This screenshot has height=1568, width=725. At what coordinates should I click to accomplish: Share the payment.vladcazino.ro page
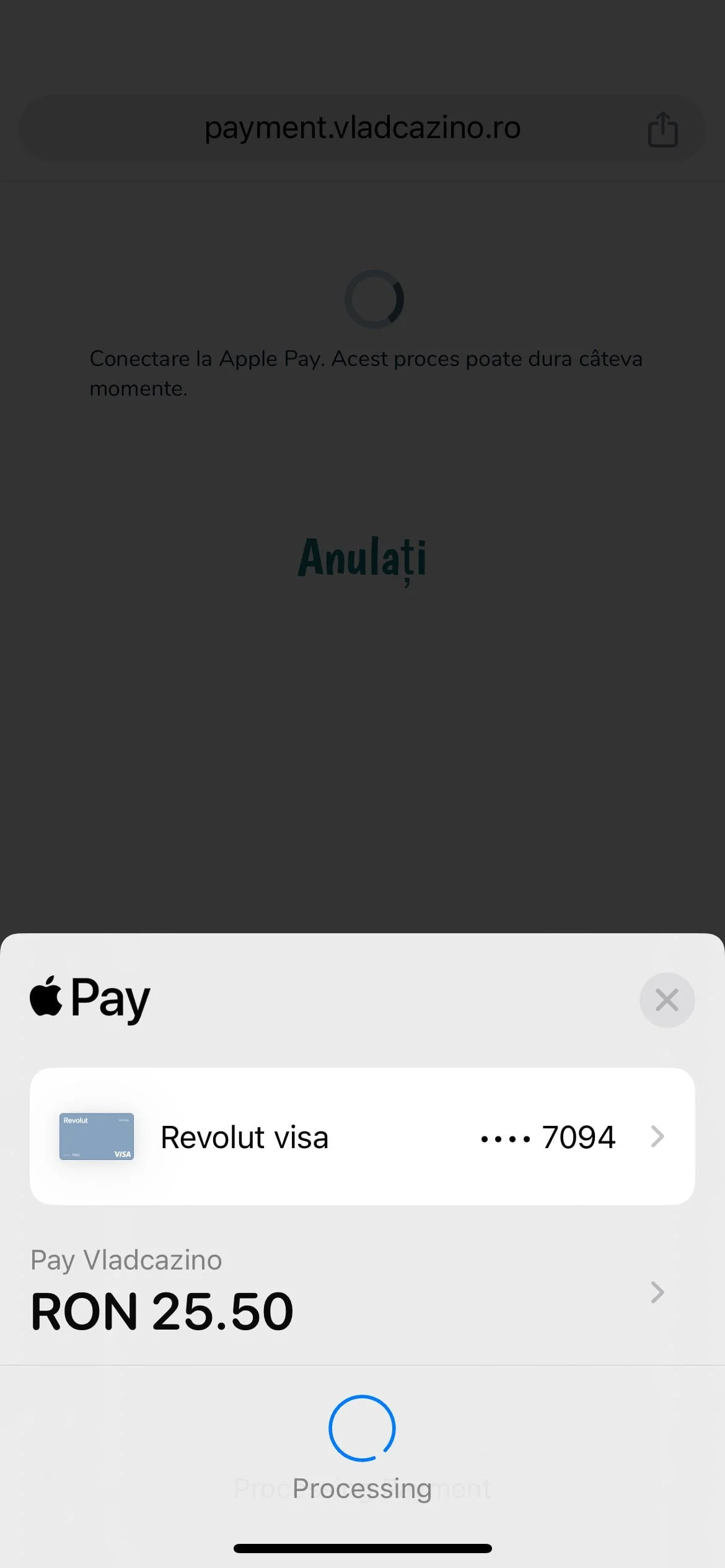tap(662, 129)
